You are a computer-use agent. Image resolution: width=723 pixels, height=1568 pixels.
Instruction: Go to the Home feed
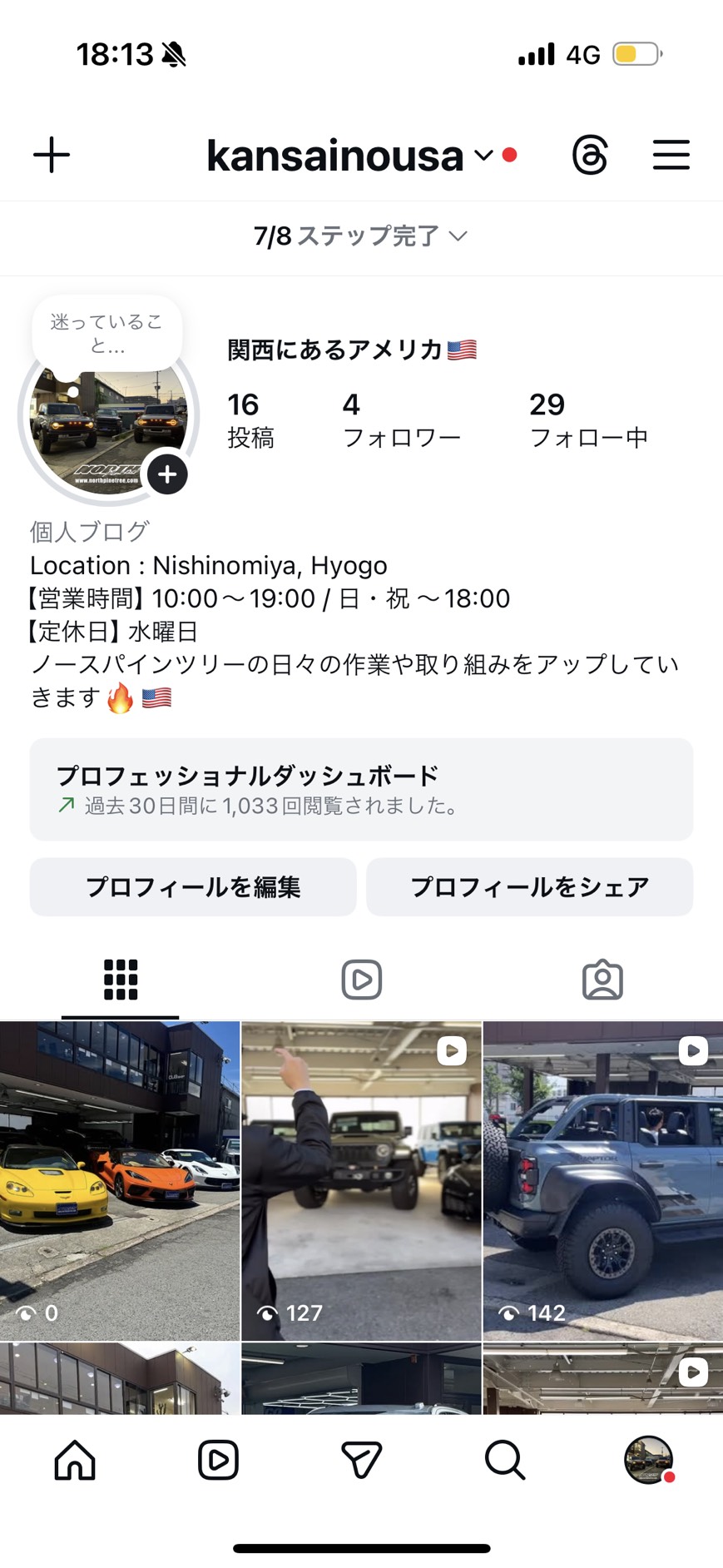tap(75, 1460)
